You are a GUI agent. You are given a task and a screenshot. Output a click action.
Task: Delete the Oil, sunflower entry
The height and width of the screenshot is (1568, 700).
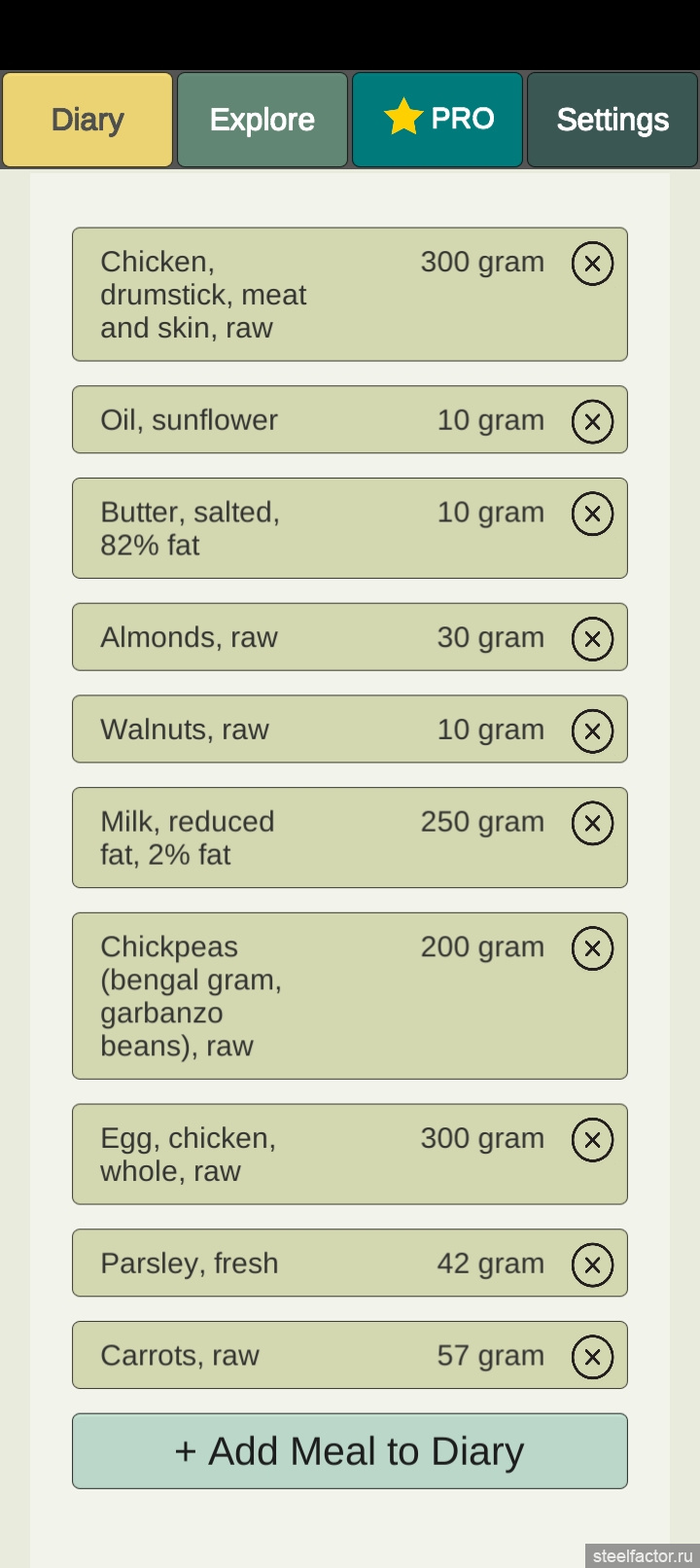[592, 422]
